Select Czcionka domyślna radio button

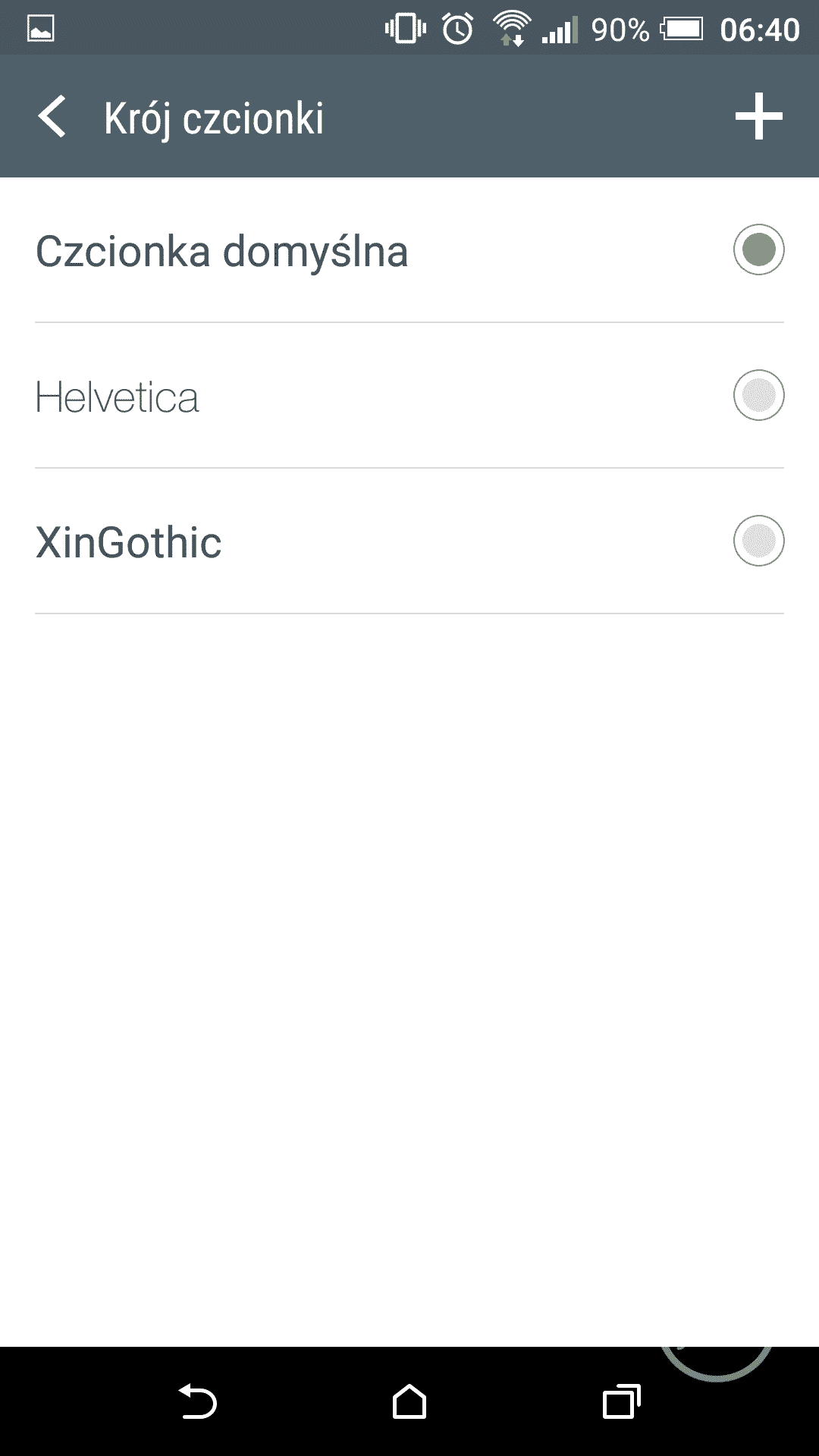pyautogui.click(x=758, y=249)
